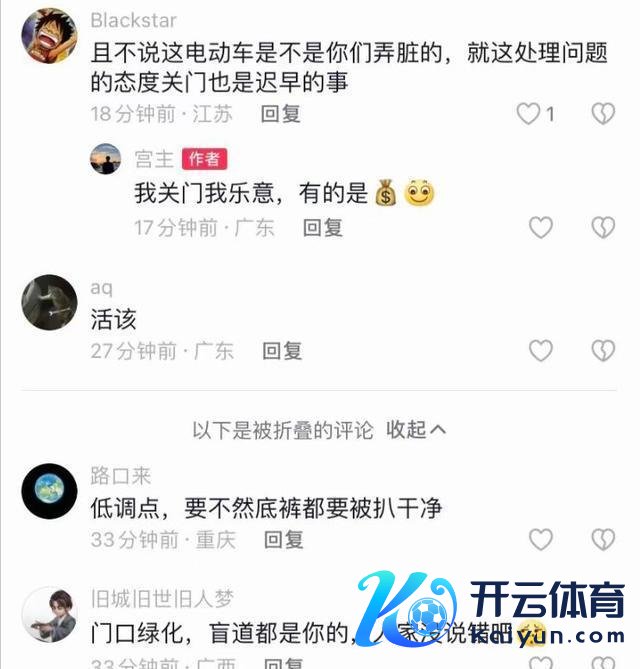Reply to 宫主's comment

click(323, 228)
